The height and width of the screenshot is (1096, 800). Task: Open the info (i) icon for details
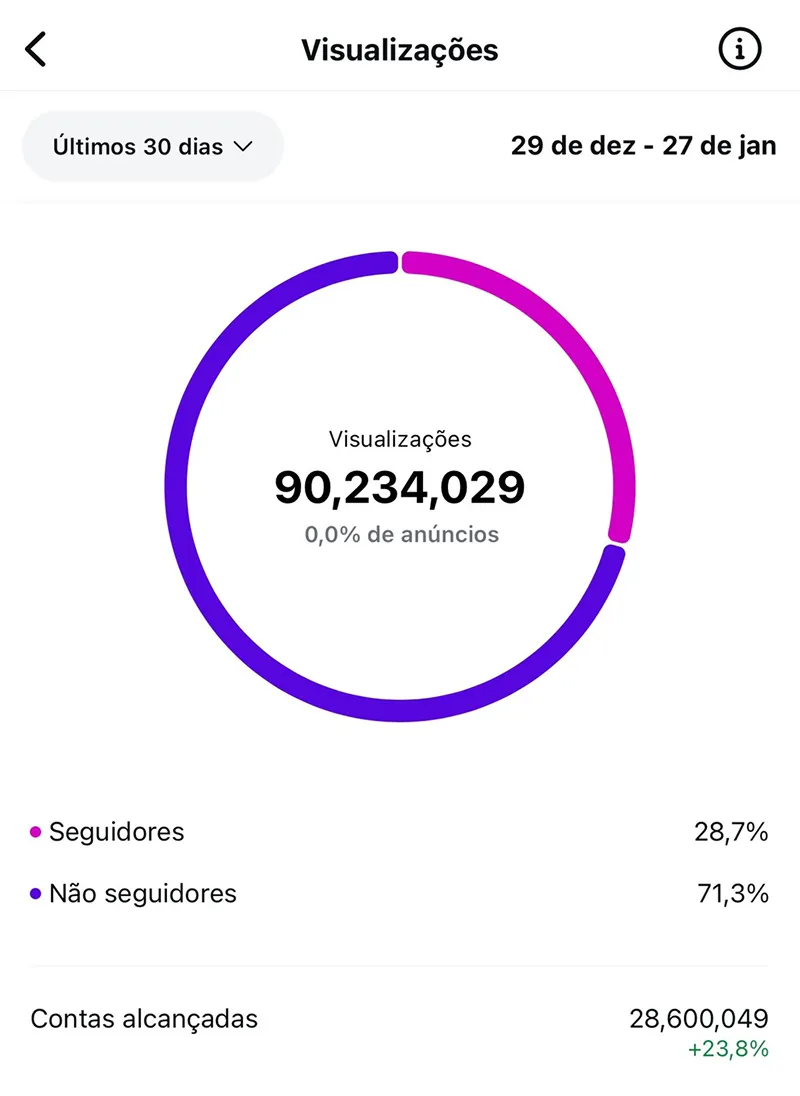pyautogui.click(x=739, y=49)
